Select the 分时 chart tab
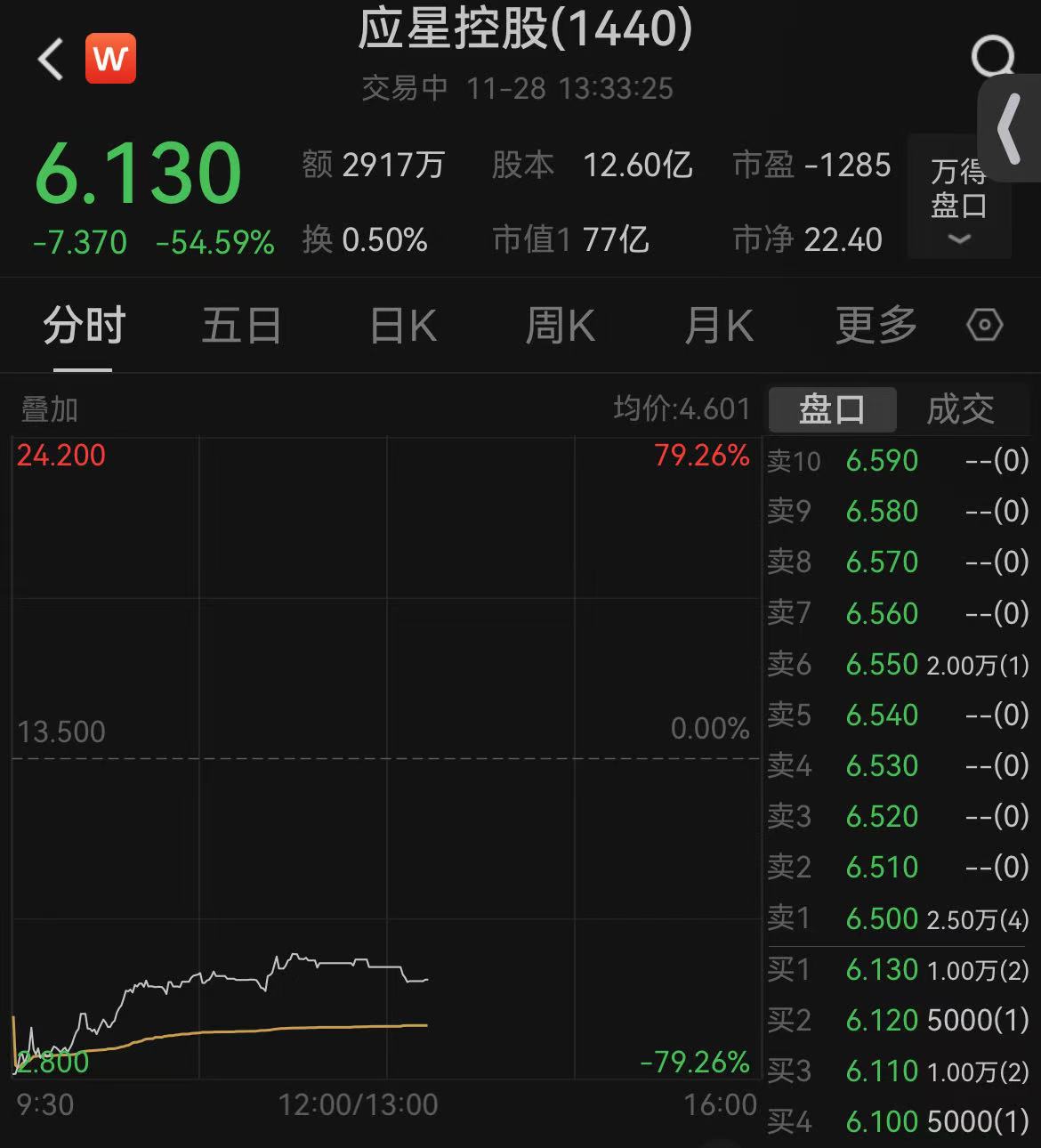The image size is (1041, 1148). click(x=84, y=325)
